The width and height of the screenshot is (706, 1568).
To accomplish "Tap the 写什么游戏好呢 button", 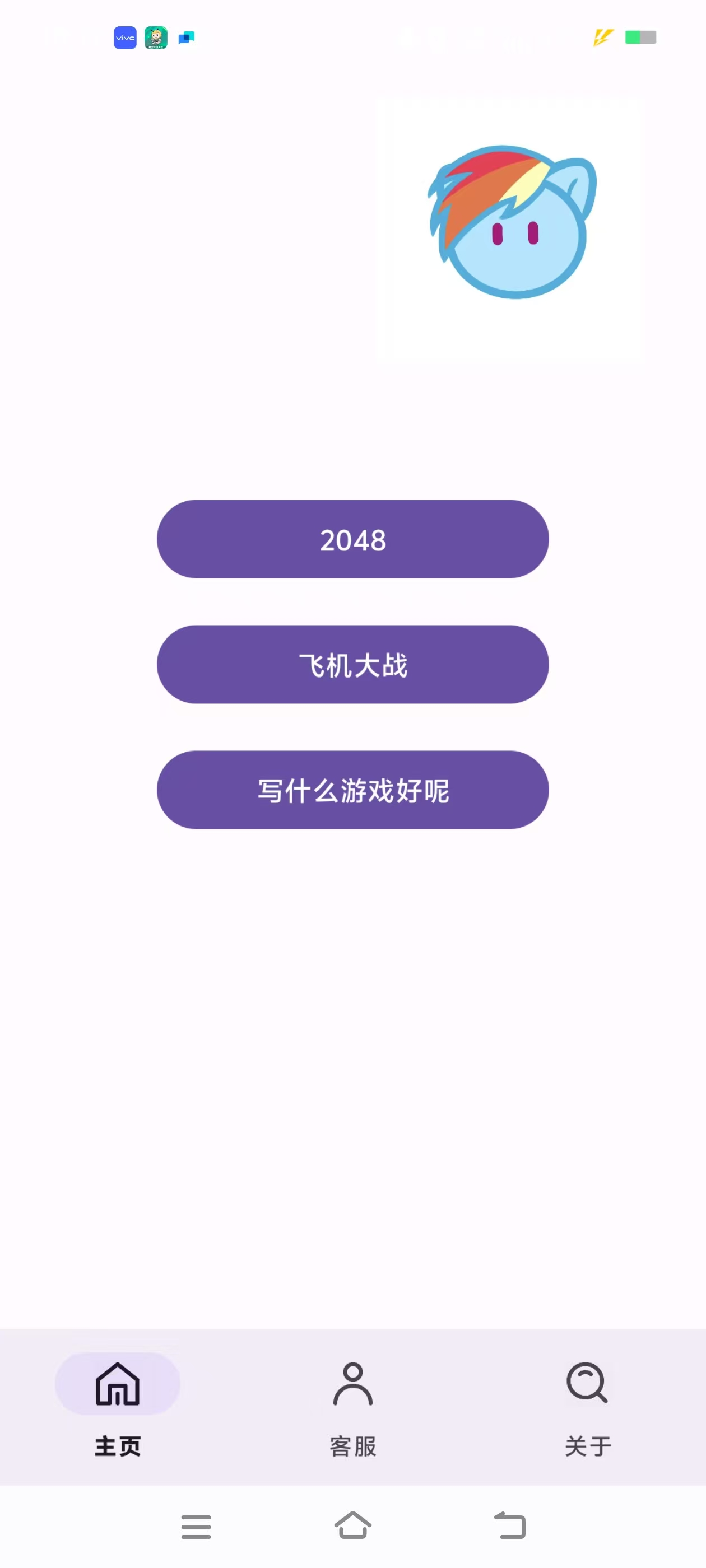I will (x=352, y=790).
